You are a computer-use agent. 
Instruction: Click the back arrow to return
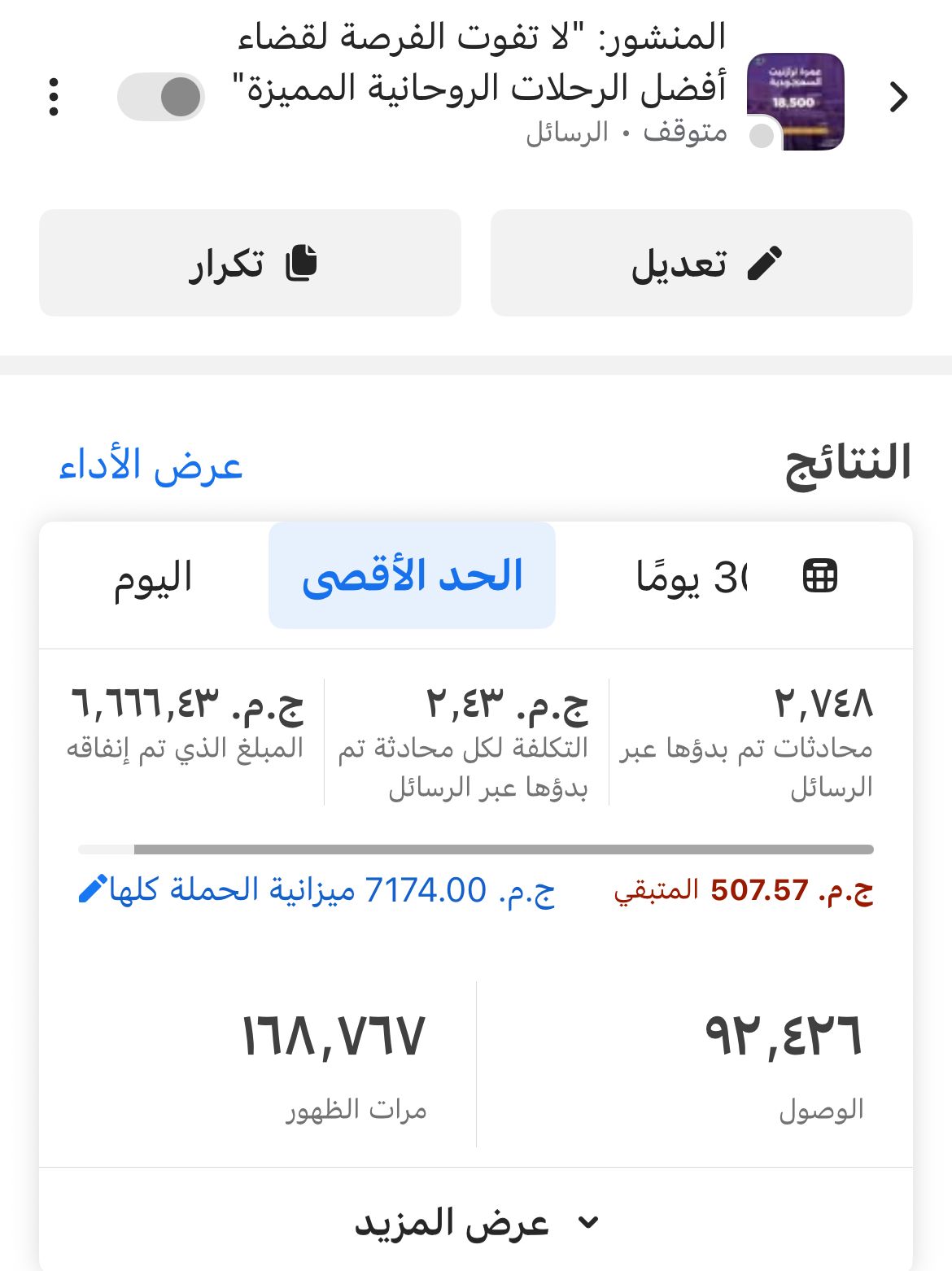point(900,97)
